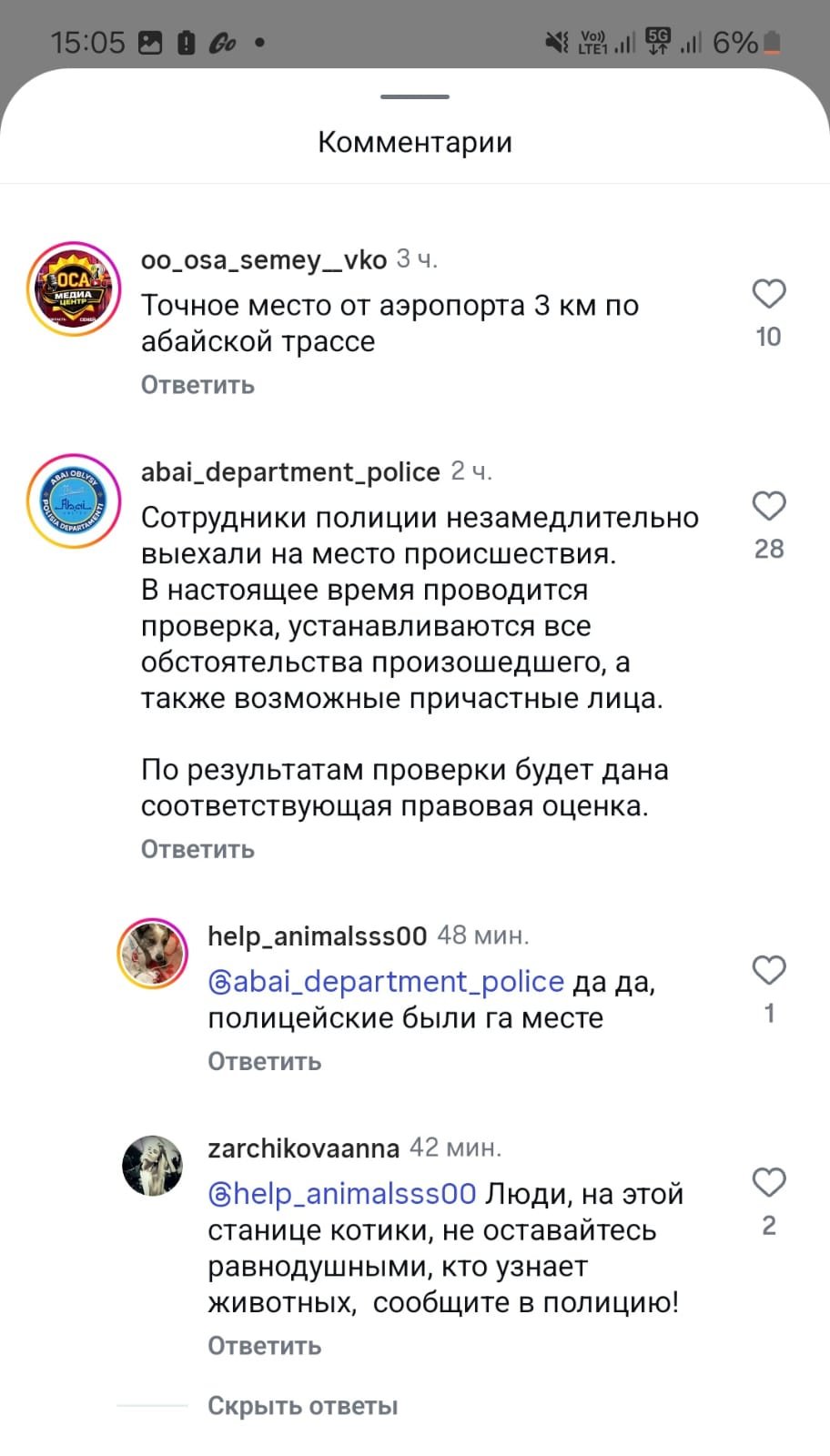Open the @help_animalsss00 mention link

342,1193
